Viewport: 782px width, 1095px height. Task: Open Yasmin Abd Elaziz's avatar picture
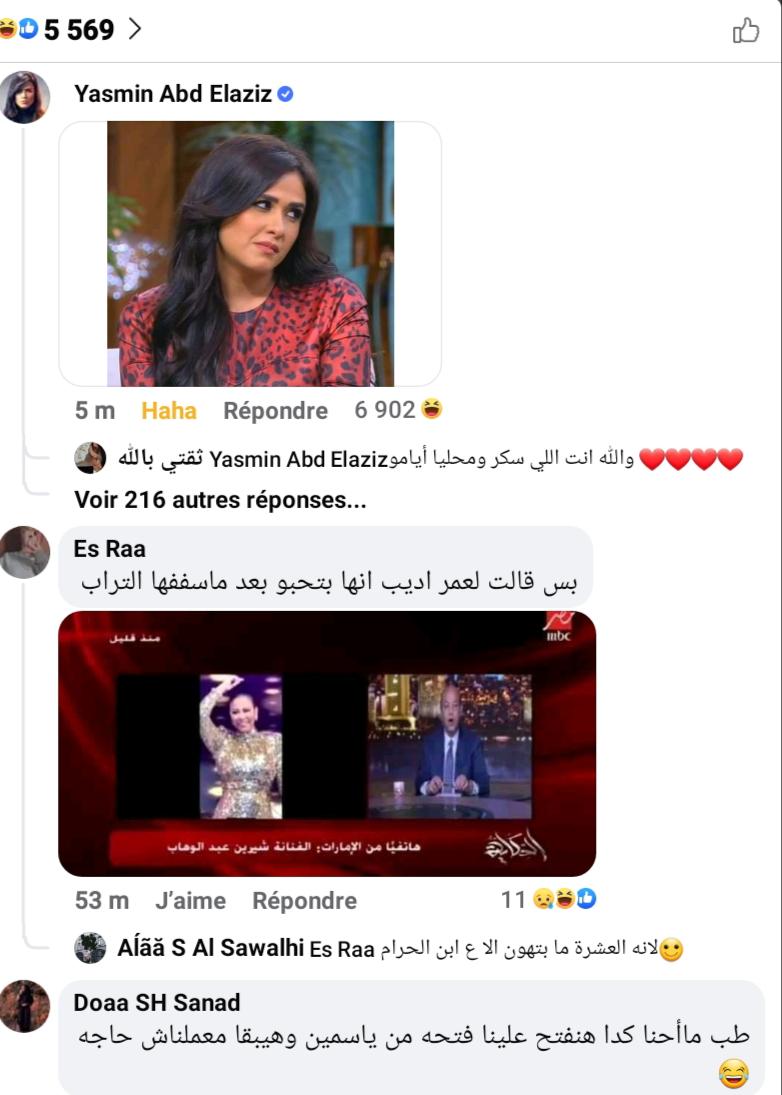pos(25,97)
